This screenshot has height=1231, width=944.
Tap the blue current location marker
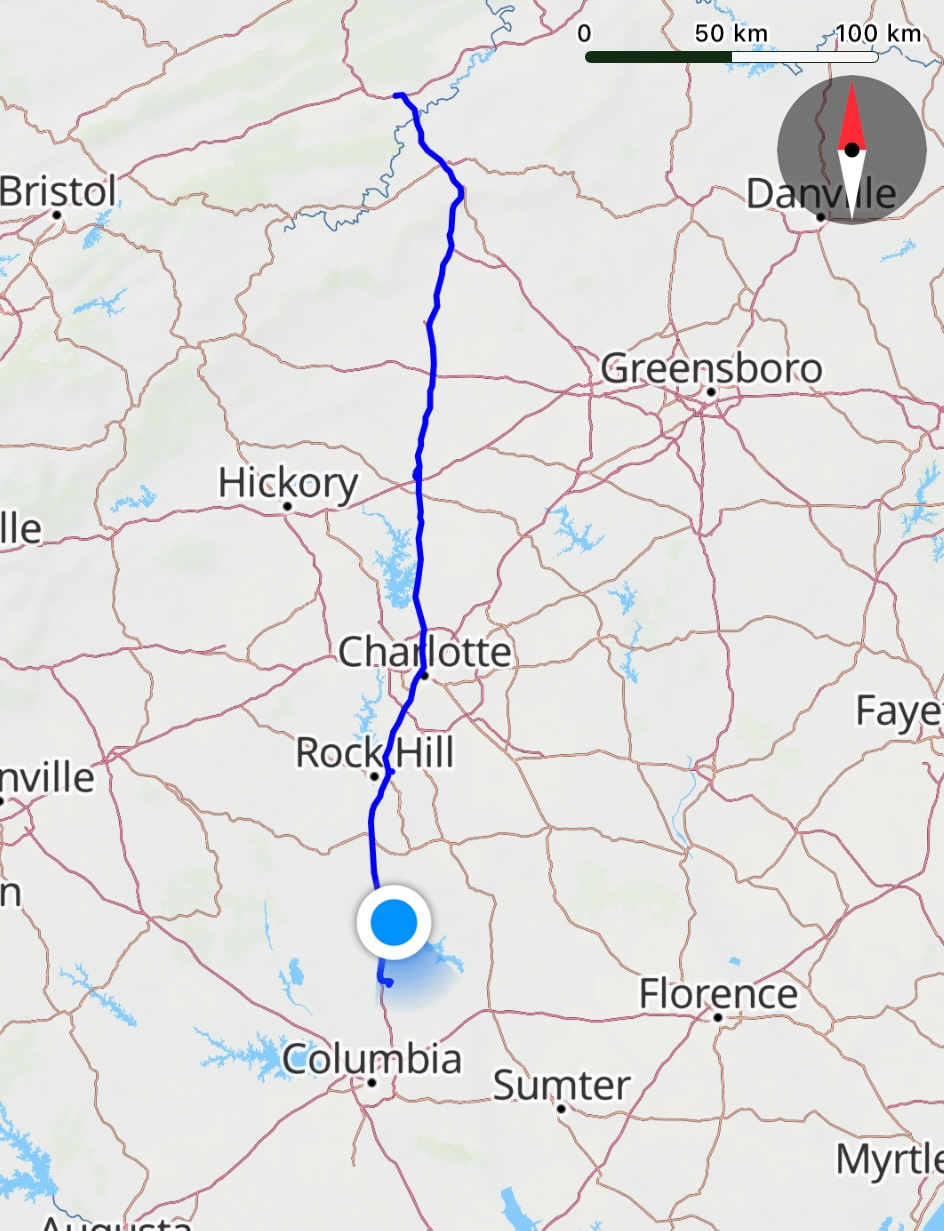pyautogui.click(x=393, y=922)
